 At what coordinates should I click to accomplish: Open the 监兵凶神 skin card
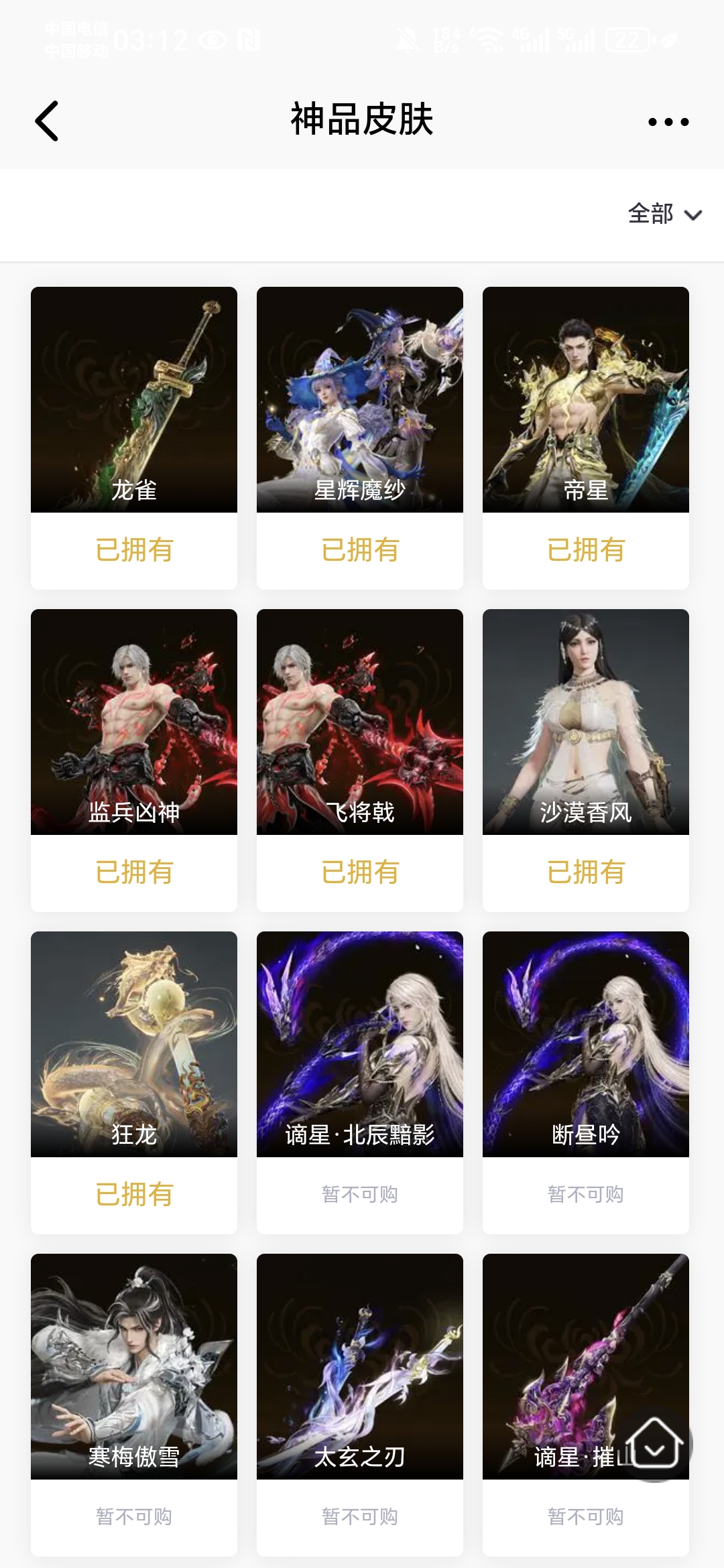[x=134, y=722]
